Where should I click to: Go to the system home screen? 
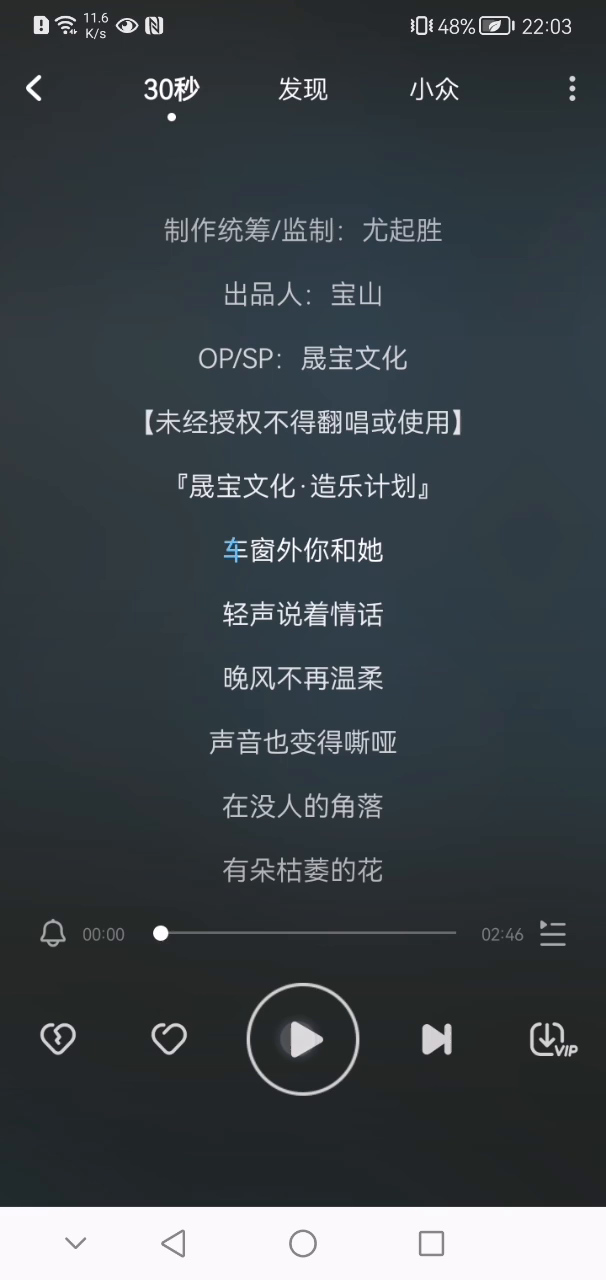tap(303, 1243)
